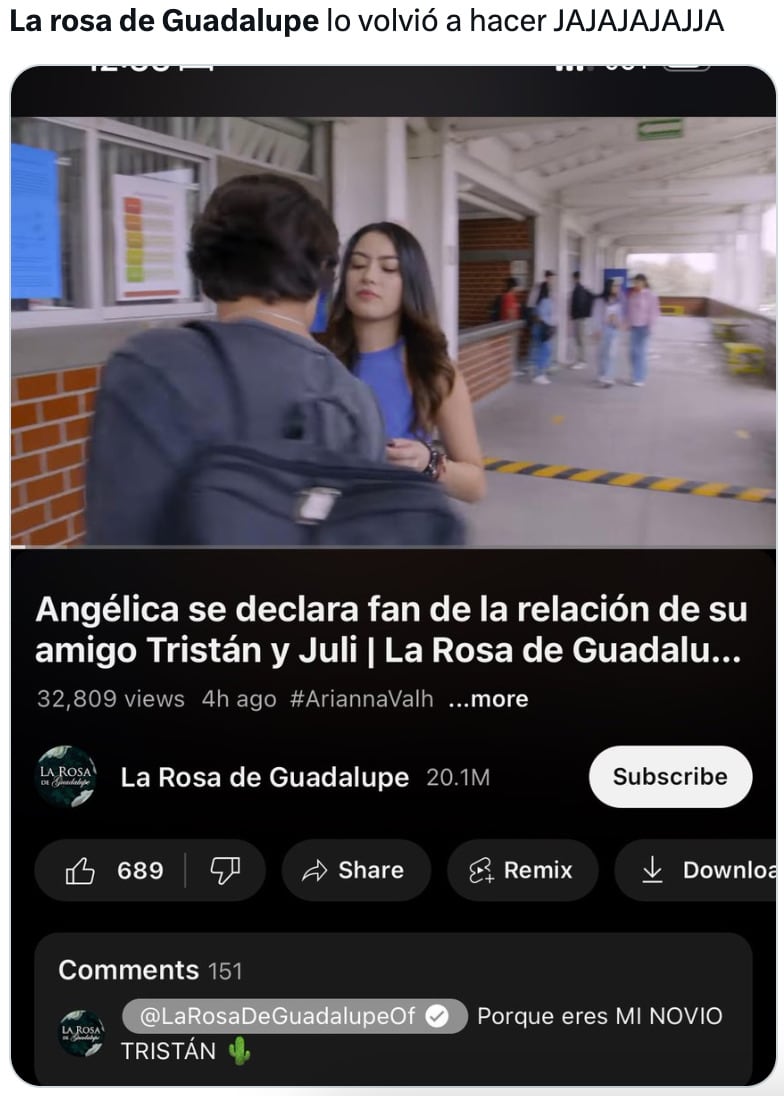Open the tagged La rosa de Guadalupe page
This screenshot has height=1096, width=784.
[163, 20]
